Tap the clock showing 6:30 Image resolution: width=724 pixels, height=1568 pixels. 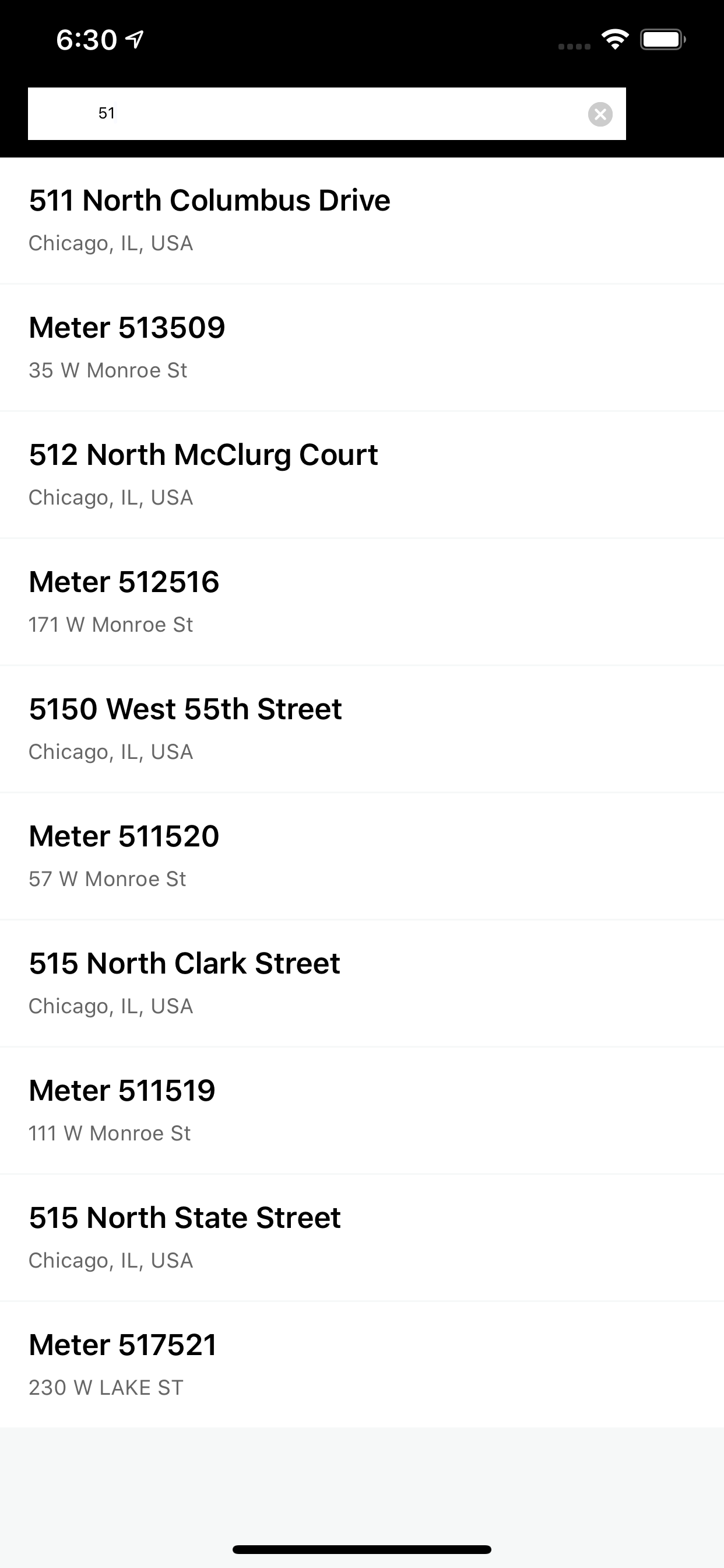[x=85, y=38]
